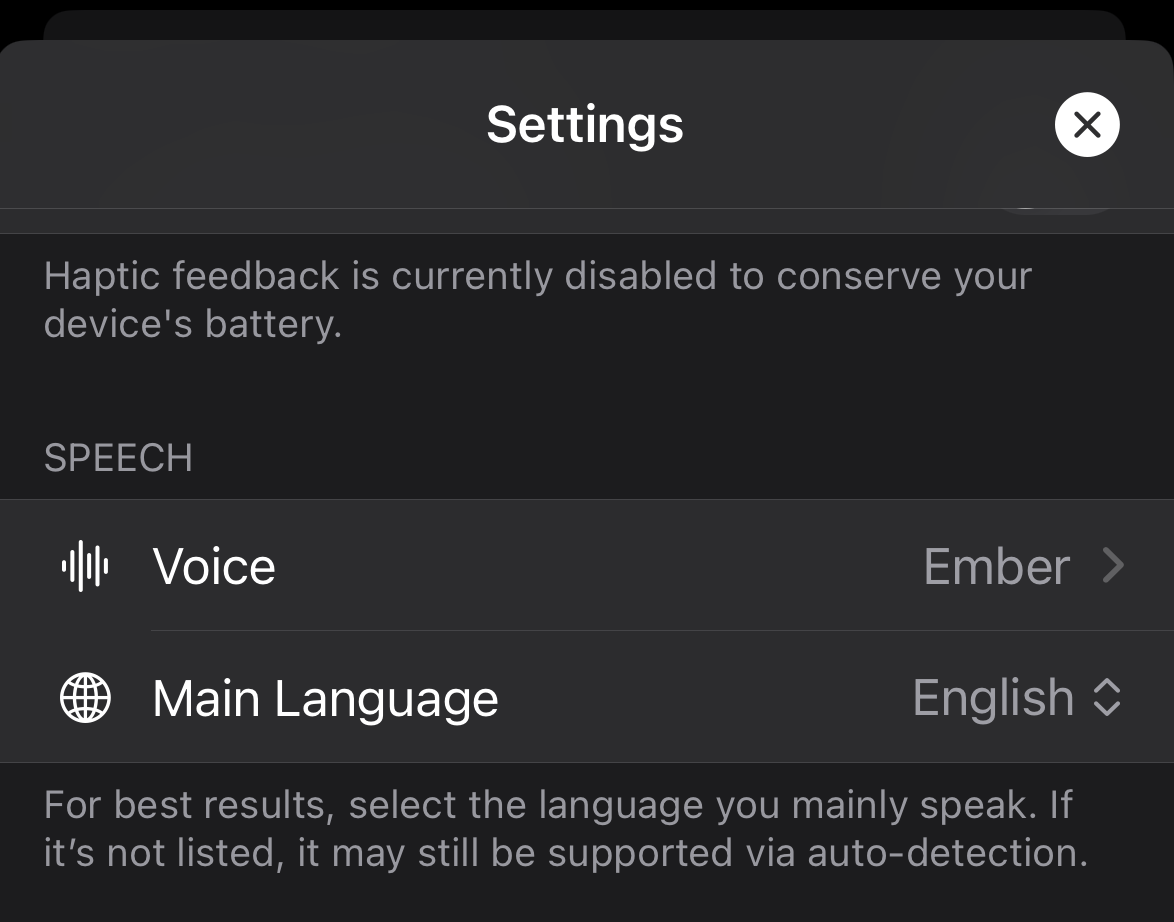Open the Main Language dropdown

[1015, 698]
